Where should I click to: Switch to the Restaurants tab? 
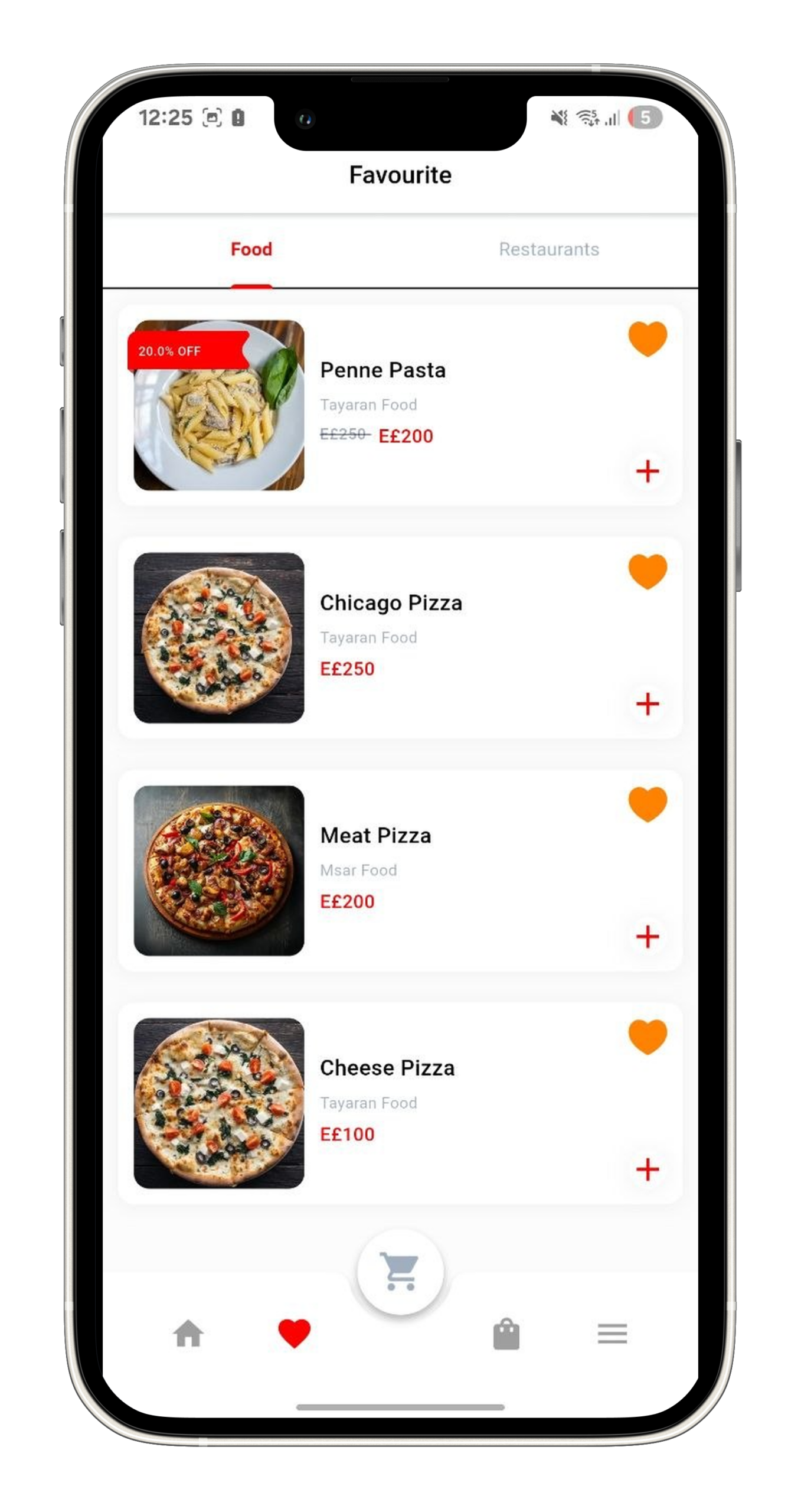tap(548, 249)
